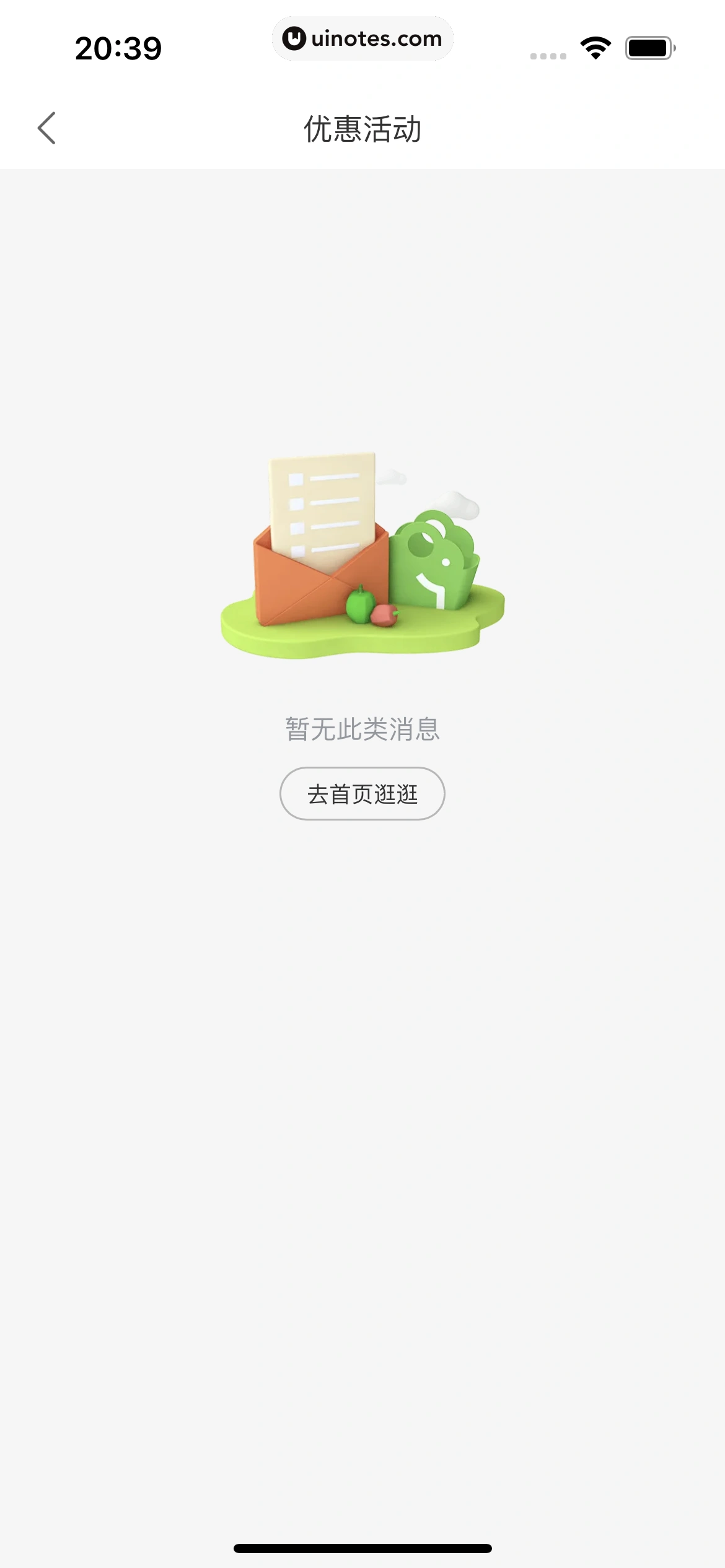Tap the back chevron to leave 优惠活动
Viewport: 725px width, 1568px height.
tap(47, 127)
